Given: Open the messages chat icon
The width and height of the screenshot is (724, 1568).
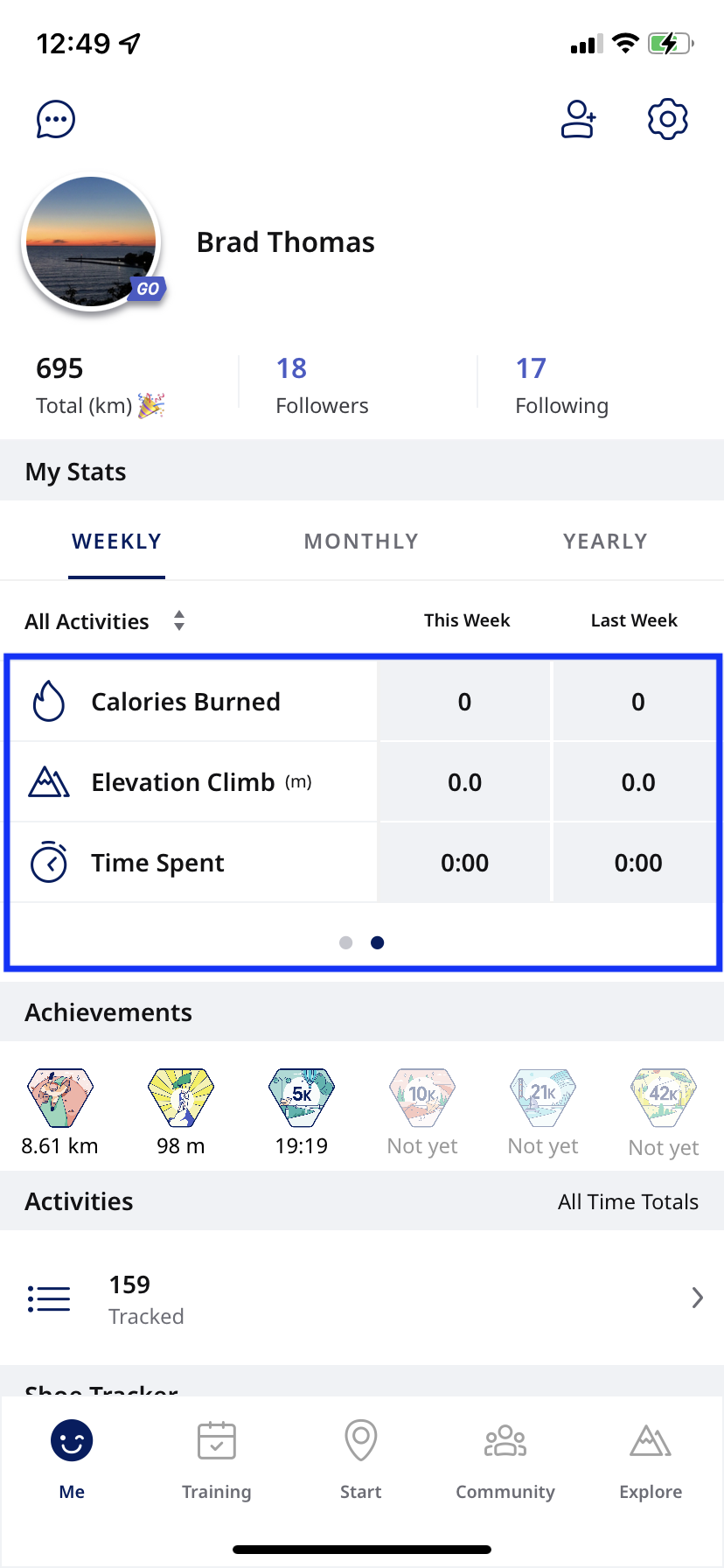Looking at the screenshot, I should click(56, 119).
